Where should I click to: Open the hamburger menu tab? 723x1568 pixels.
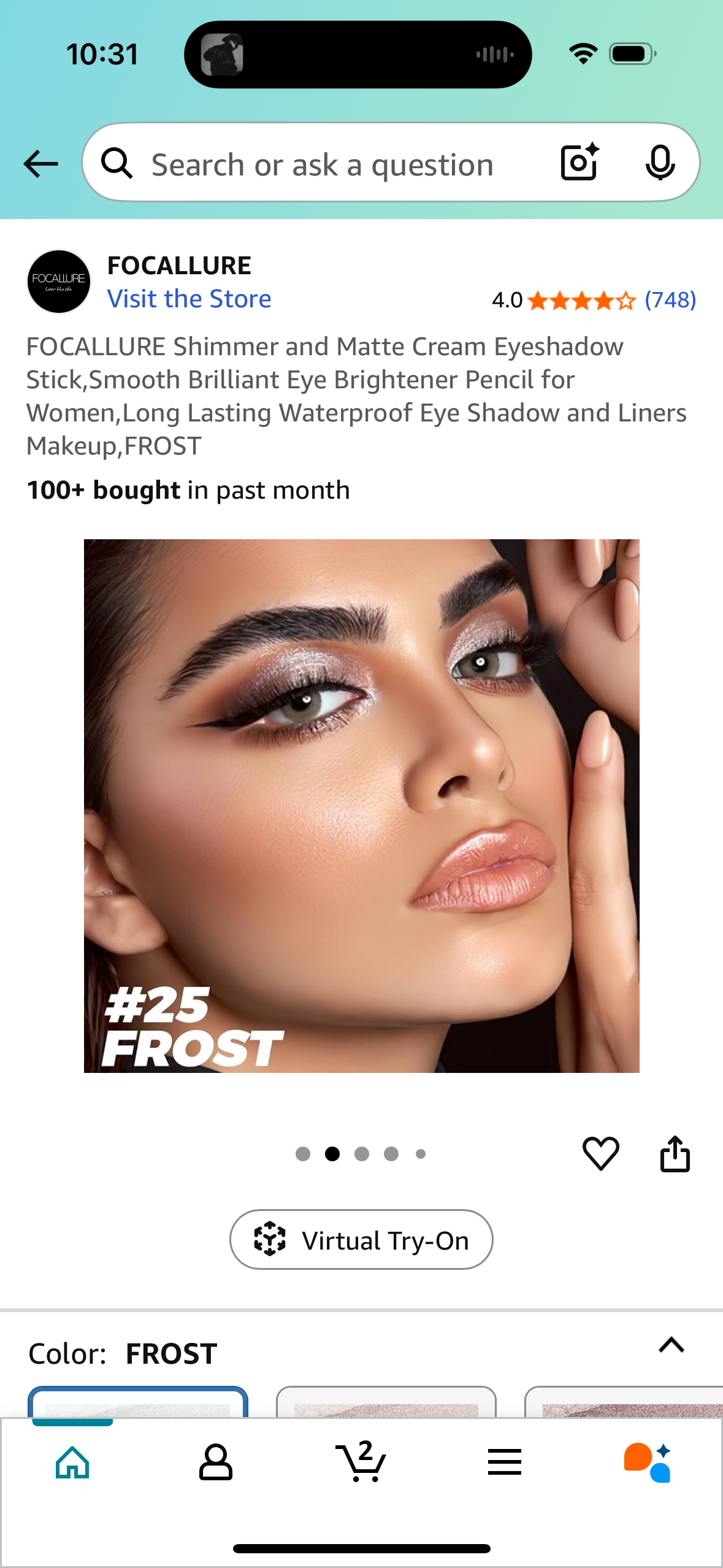(505, 1462)
